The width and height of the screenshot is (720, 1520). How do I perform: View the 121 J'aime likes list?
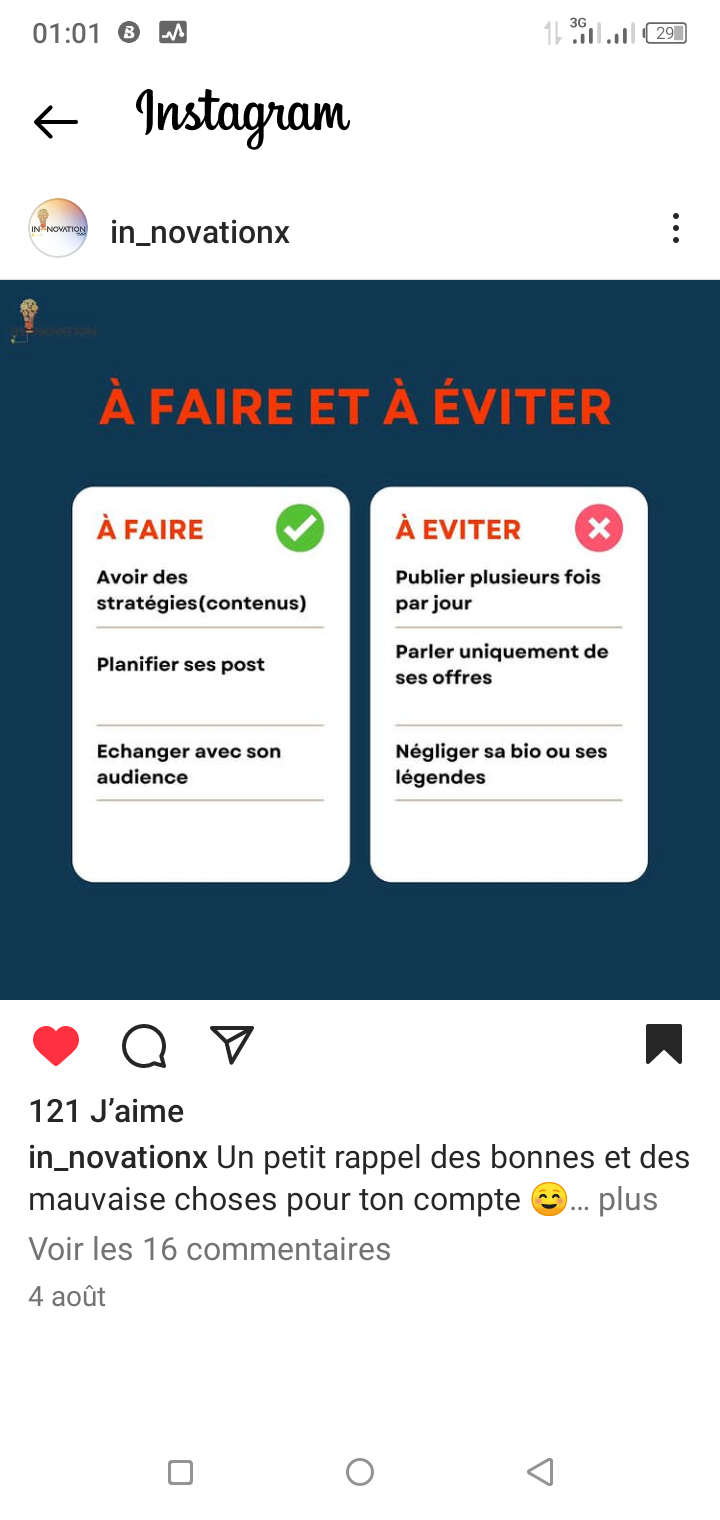(106, 1111)
